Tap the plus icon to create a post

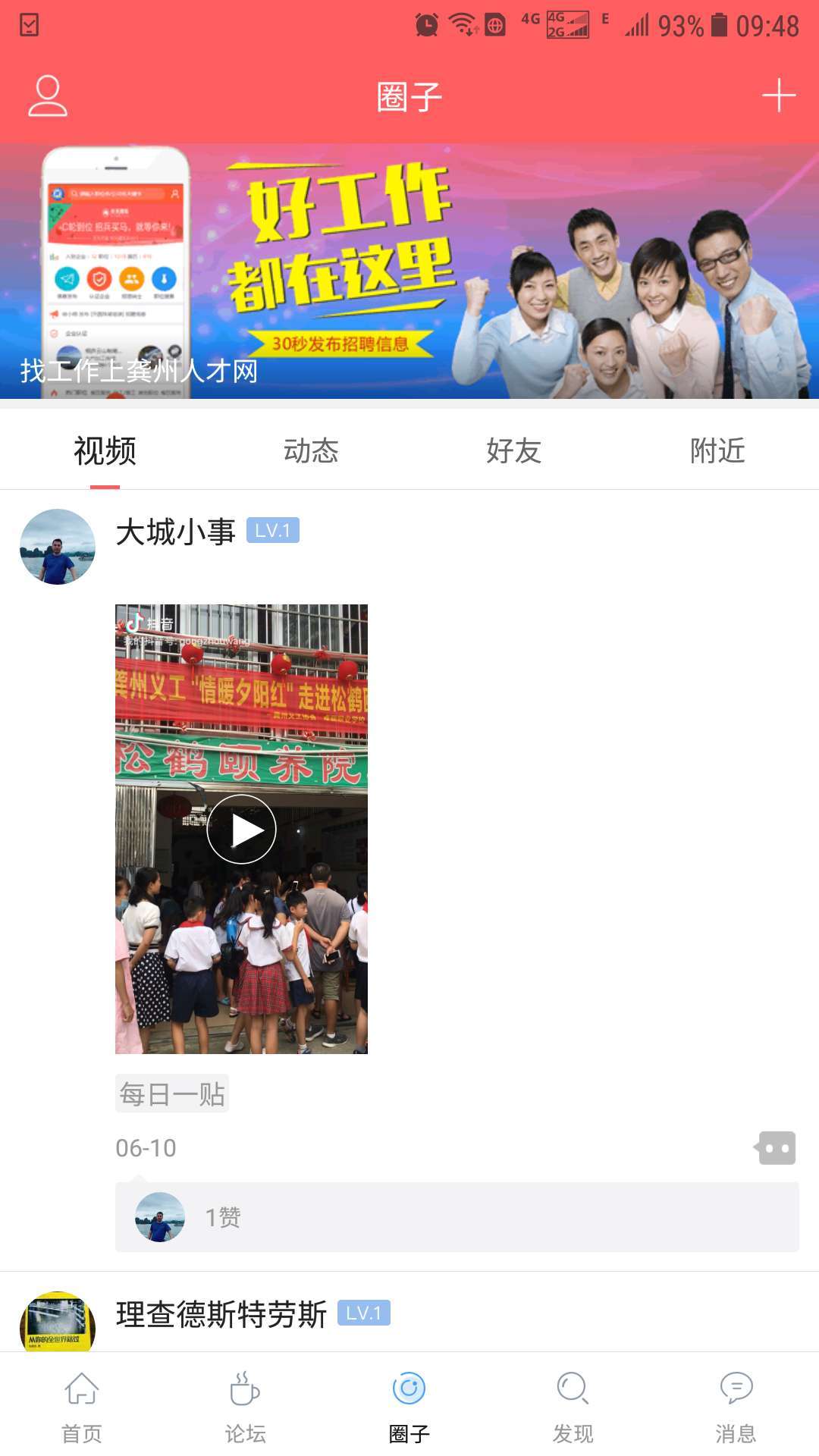pos(778,96)
